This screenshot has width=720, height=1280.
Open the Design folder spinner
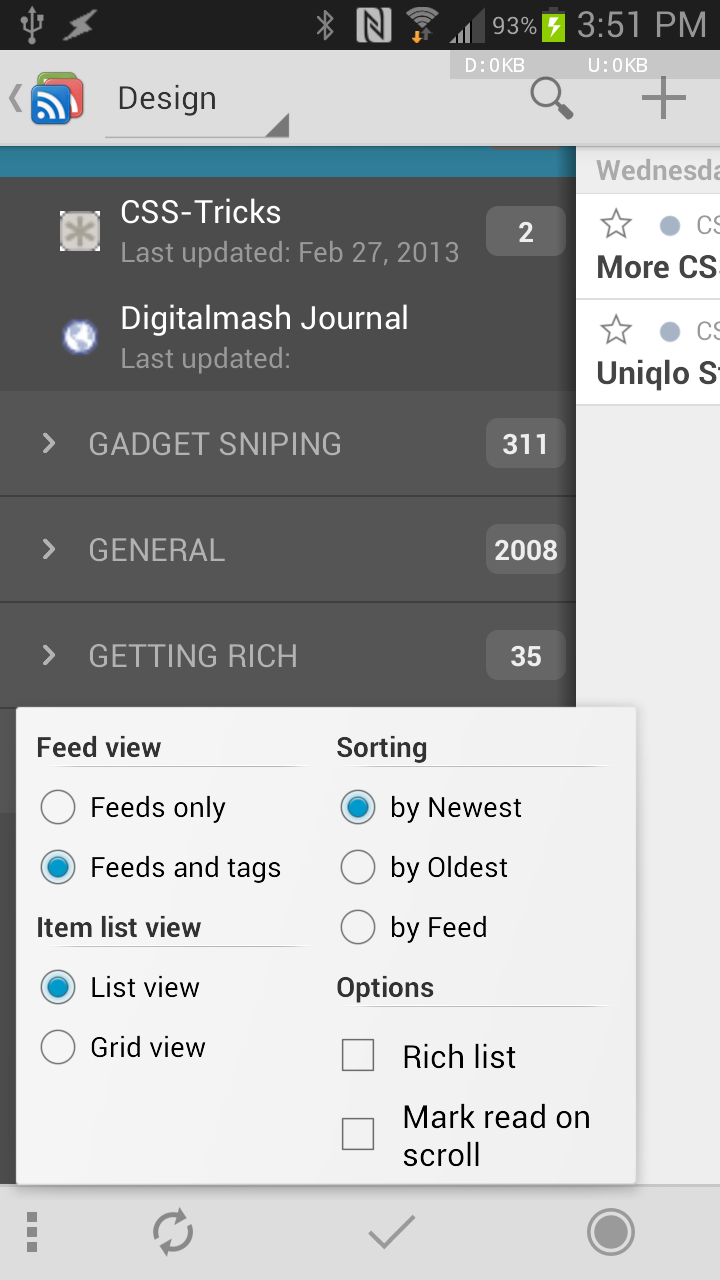click(x=196, y=98)
